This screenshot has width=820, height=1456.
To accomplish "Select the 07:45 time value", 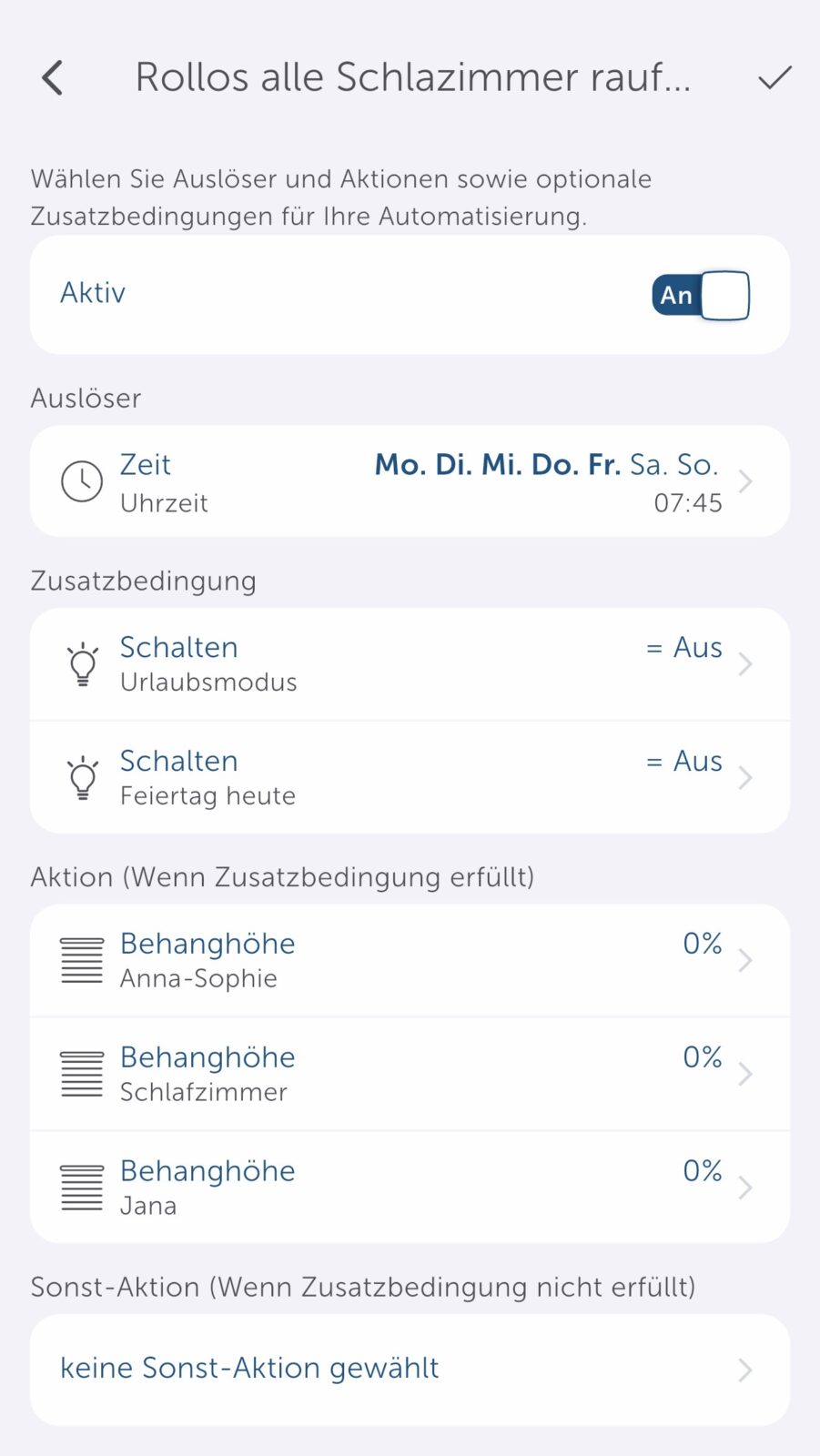I will (688, 501).
